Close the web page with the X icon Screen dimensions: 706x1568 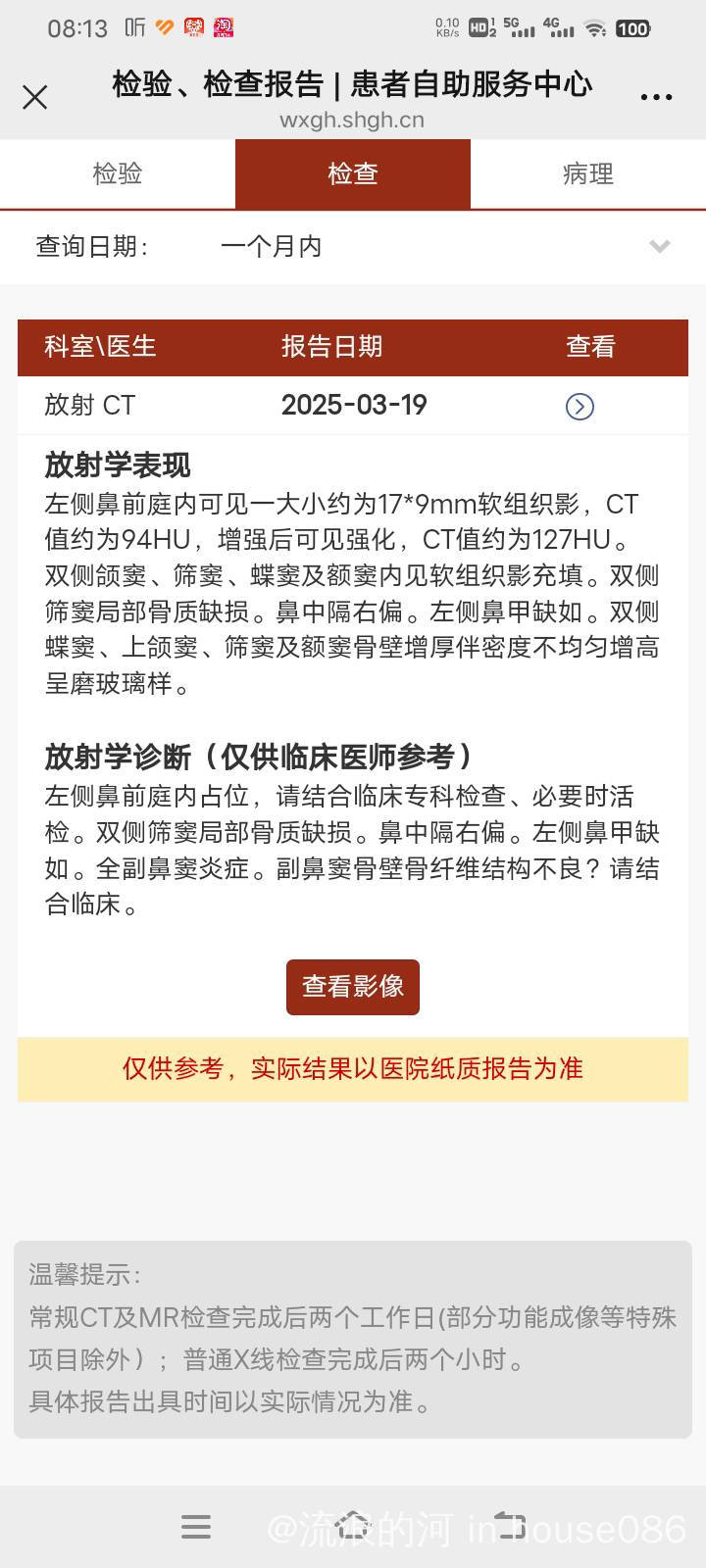tap(34, 97)
